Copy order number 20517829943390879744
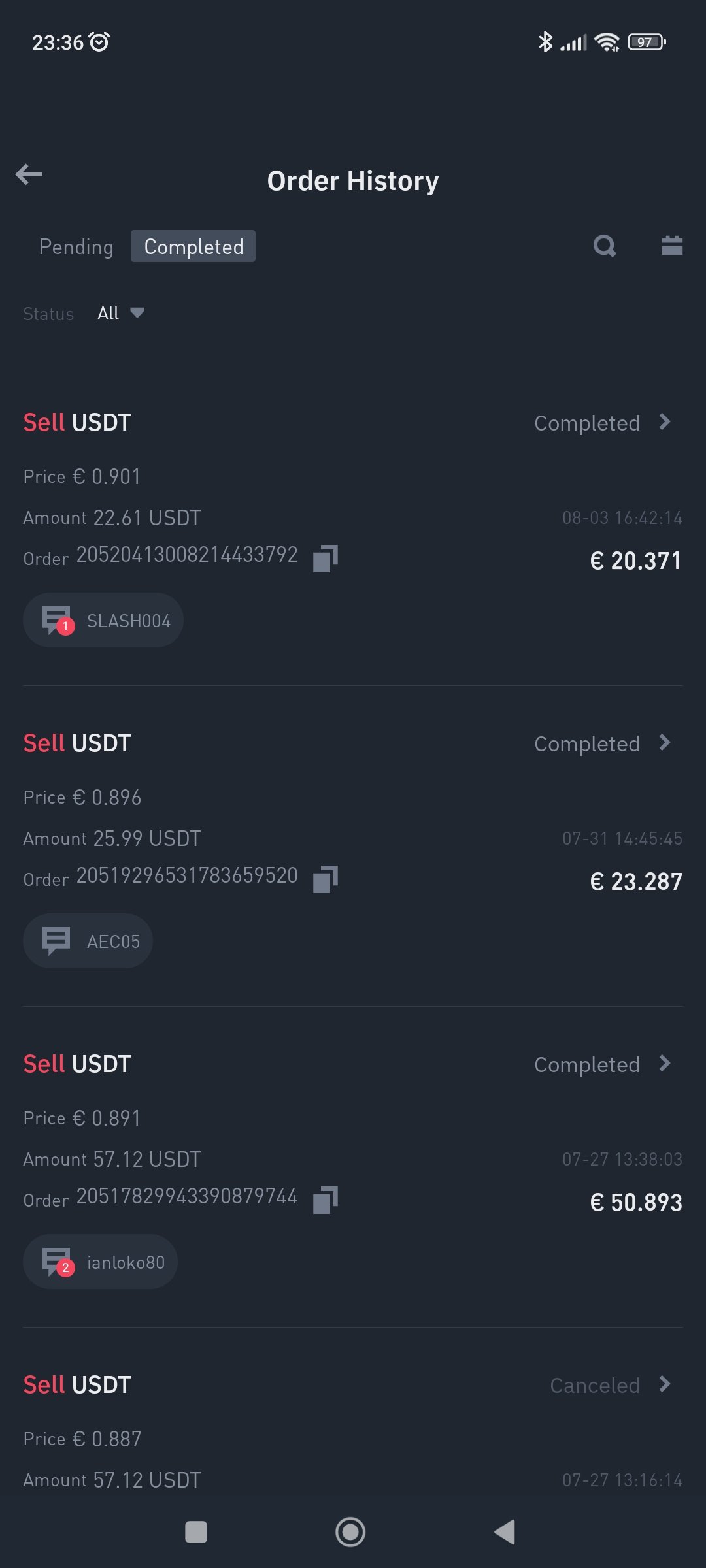This screenshot has width=706, height=1568. (x=326, y=1200)
